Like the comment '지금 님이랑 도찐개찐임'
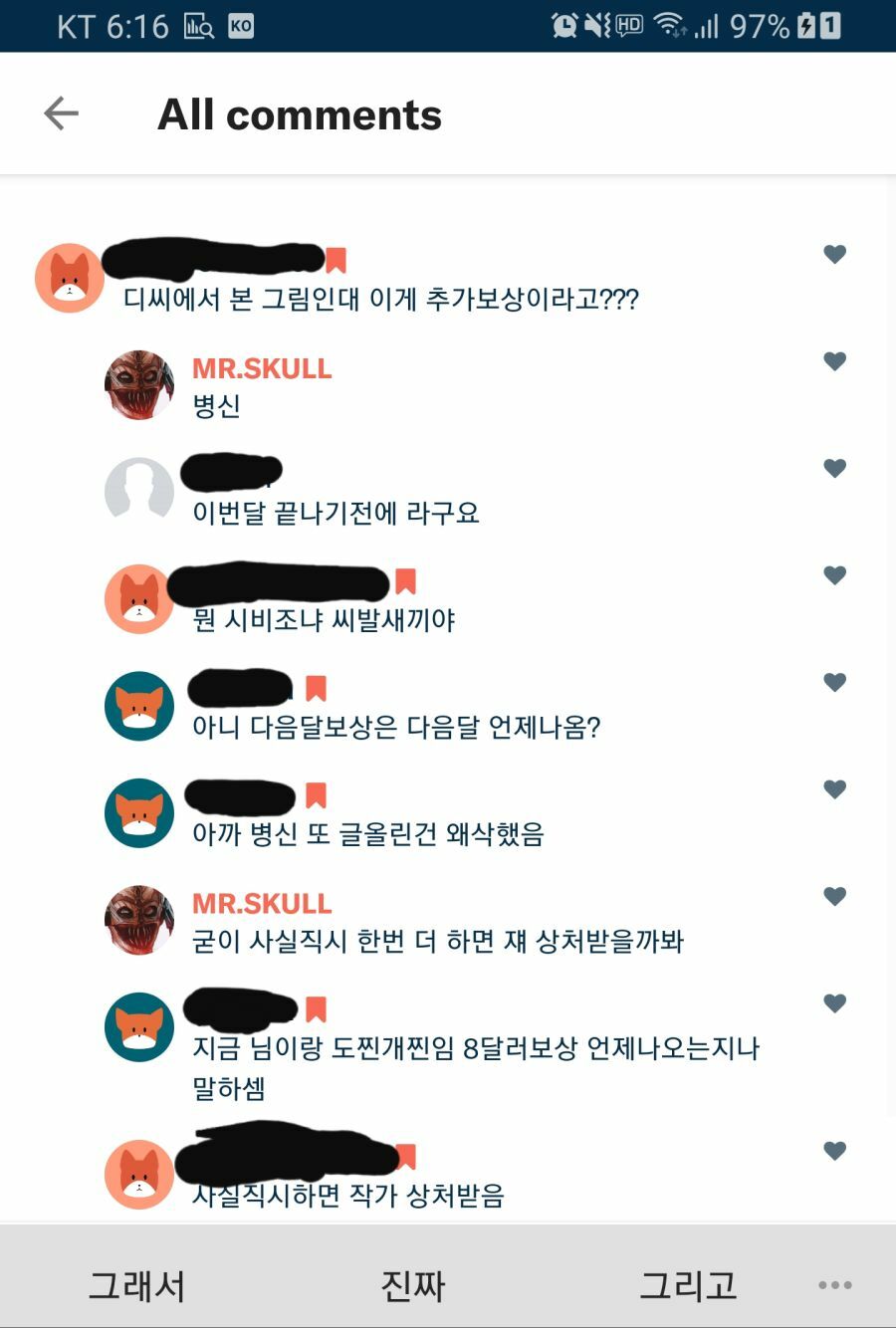The height and width of the screenshot is (1328, 896). click(x=834, y=1003)
